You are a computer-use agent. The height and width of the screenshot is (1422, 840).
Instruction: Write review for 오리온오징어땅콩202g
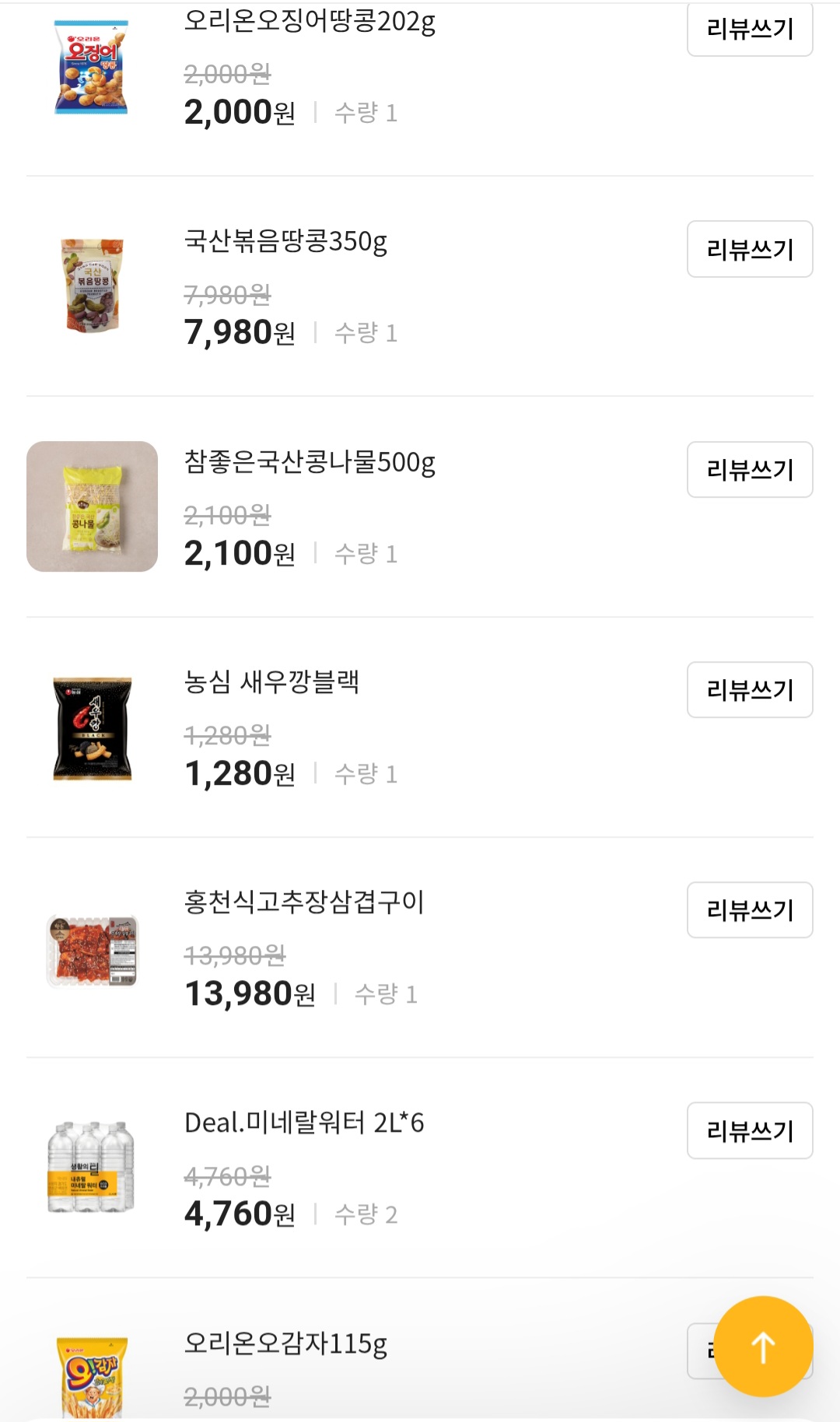[x=750, y=30]
